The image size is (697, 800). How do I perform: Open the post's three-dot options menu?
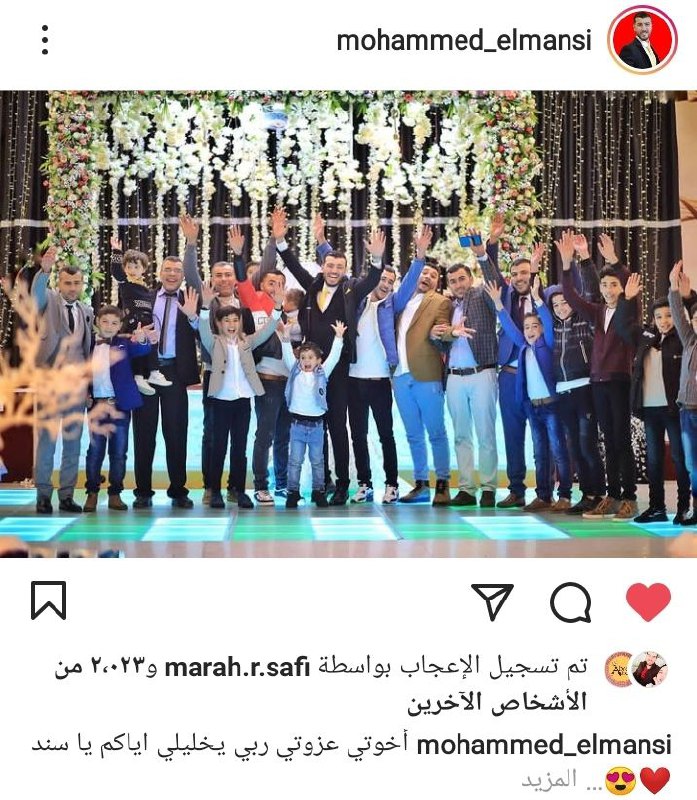point(44,41)
